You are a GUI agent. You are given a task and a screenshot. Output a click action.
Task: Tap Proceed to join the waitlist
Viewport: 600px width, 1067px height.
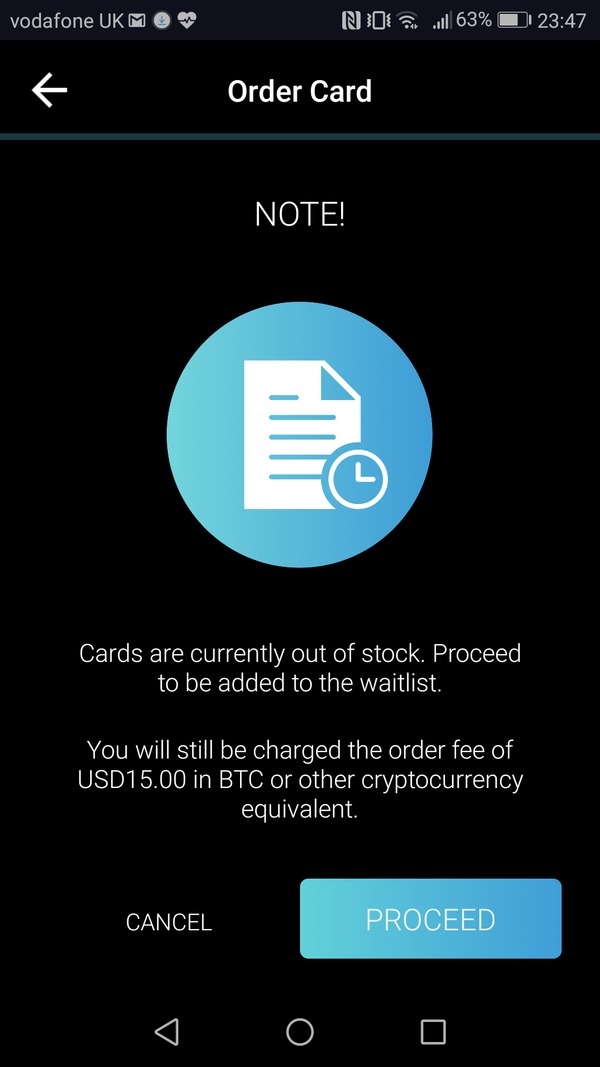click(431, 919)
